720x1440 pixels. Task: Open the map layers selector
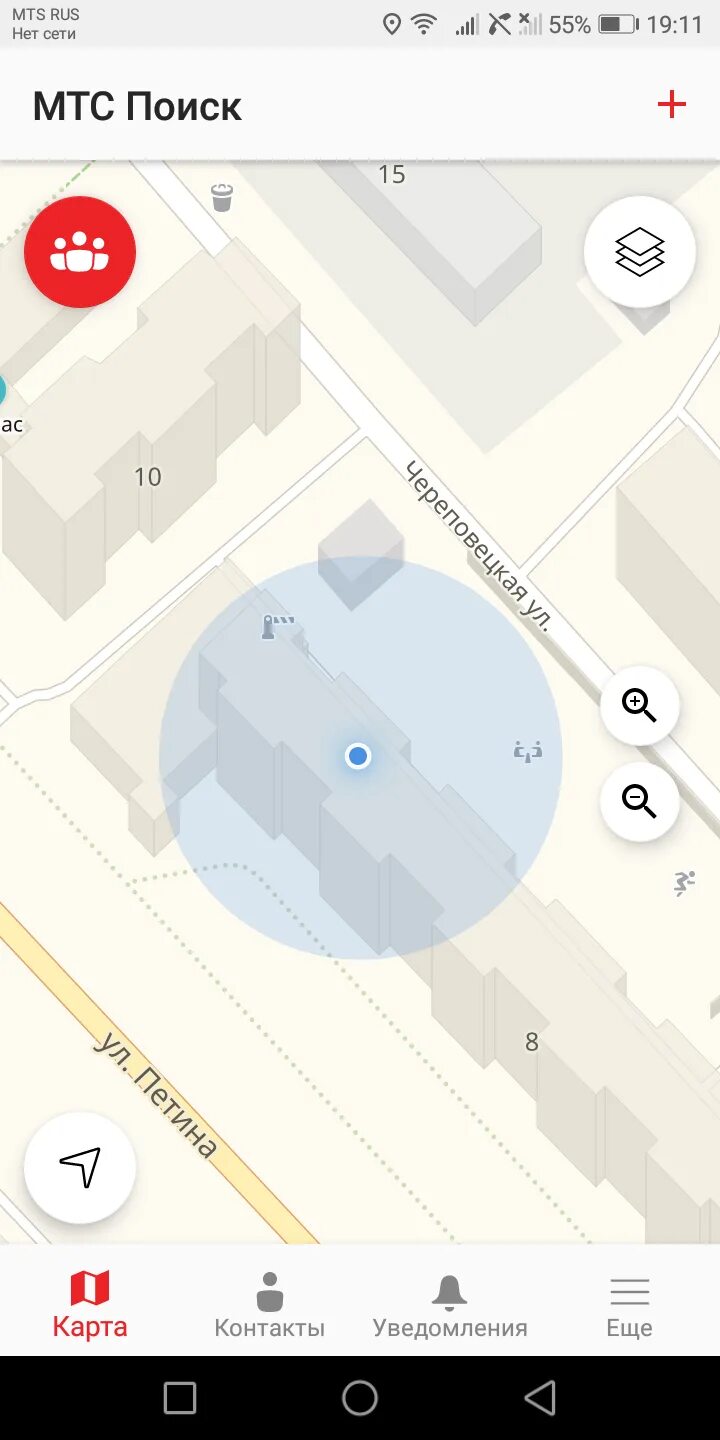click(640, 252)
